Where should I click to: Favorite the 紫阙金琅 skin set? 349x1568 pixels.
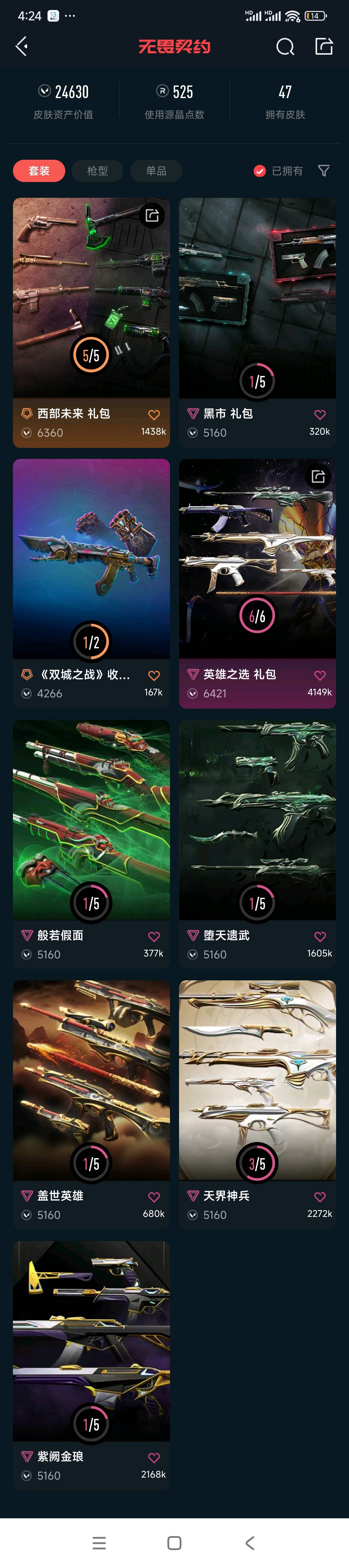(x=154, y=1457)
